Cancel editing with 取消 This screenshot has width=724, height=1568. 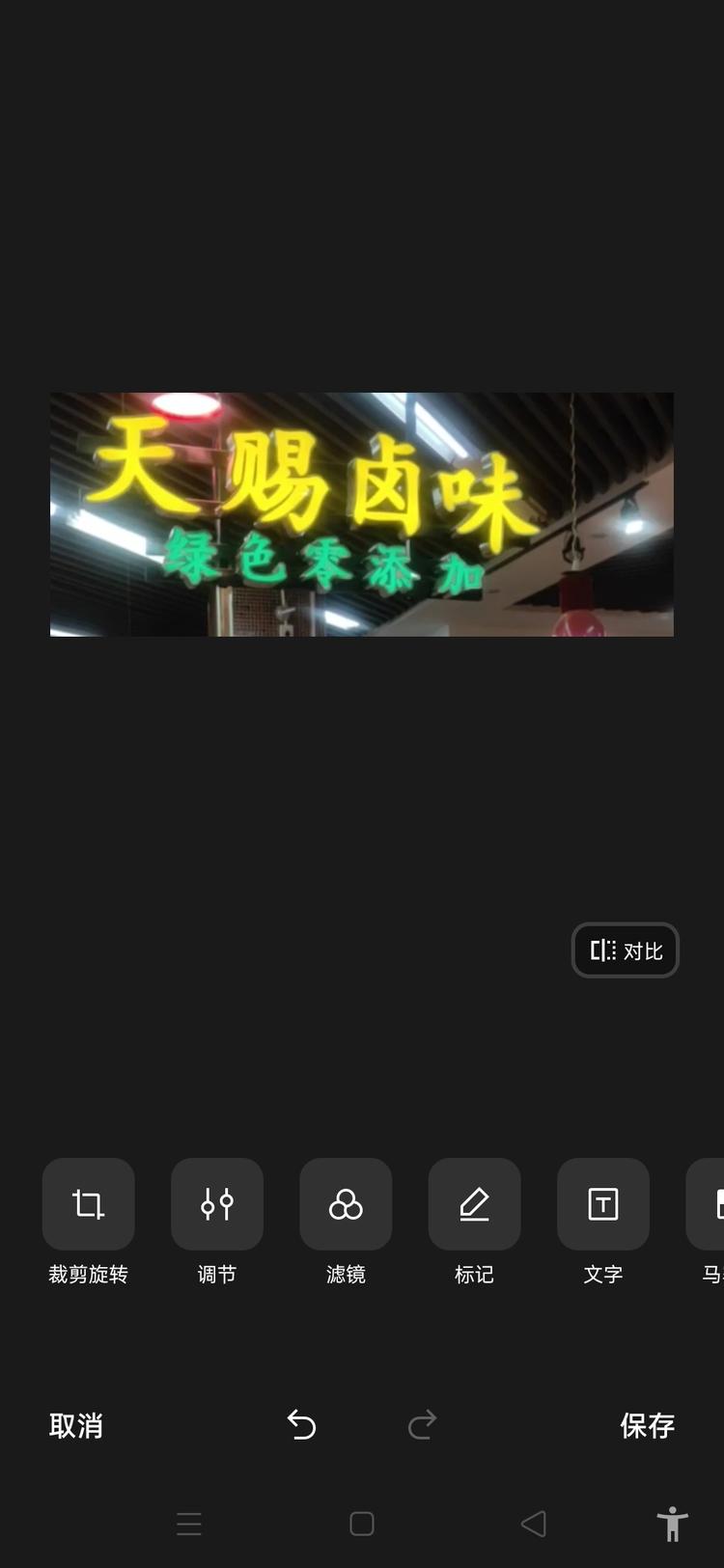(76, 1425)
